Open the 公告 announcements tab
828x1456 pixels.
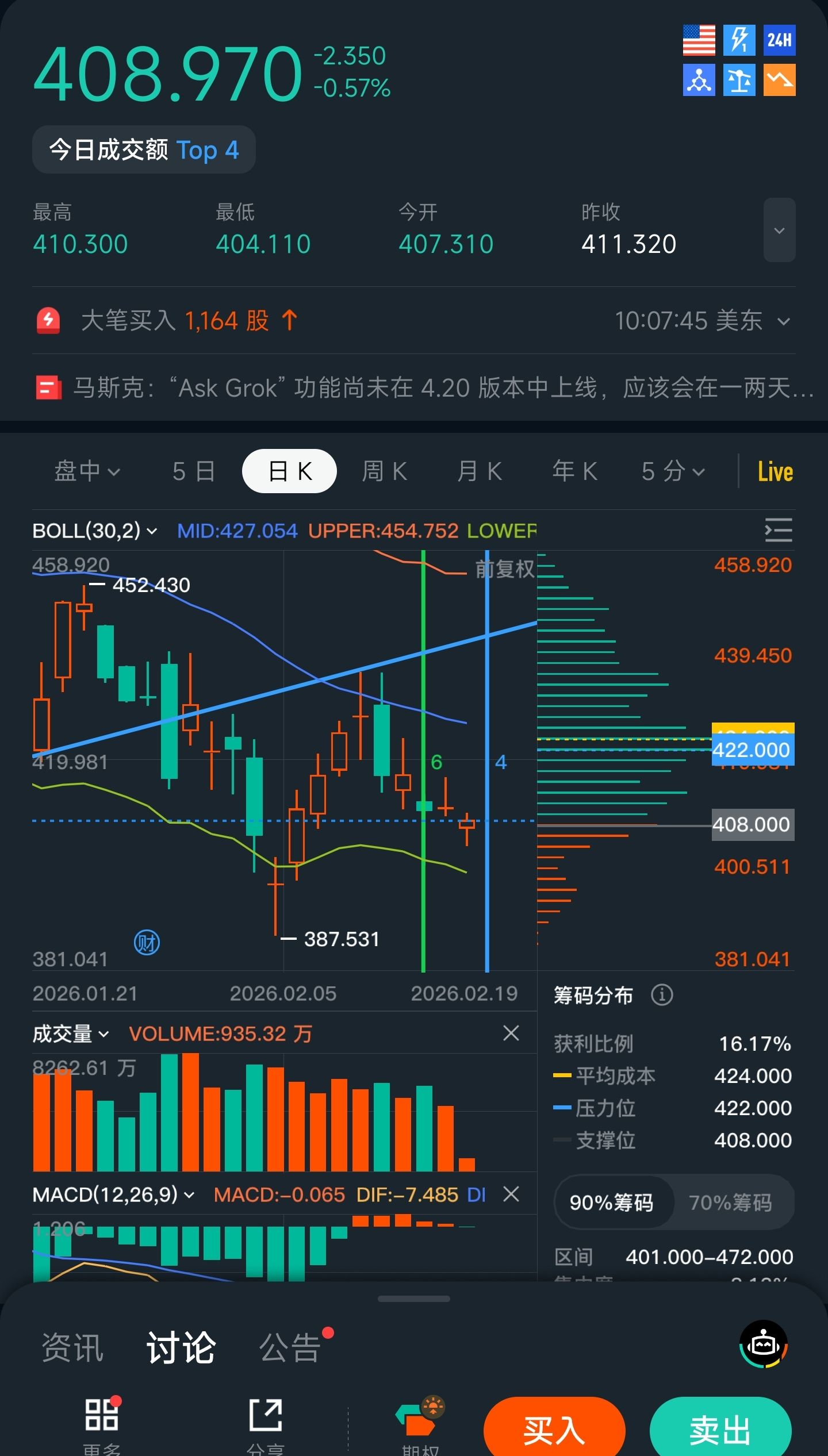pyautogui.click(x=290, y=1348)
